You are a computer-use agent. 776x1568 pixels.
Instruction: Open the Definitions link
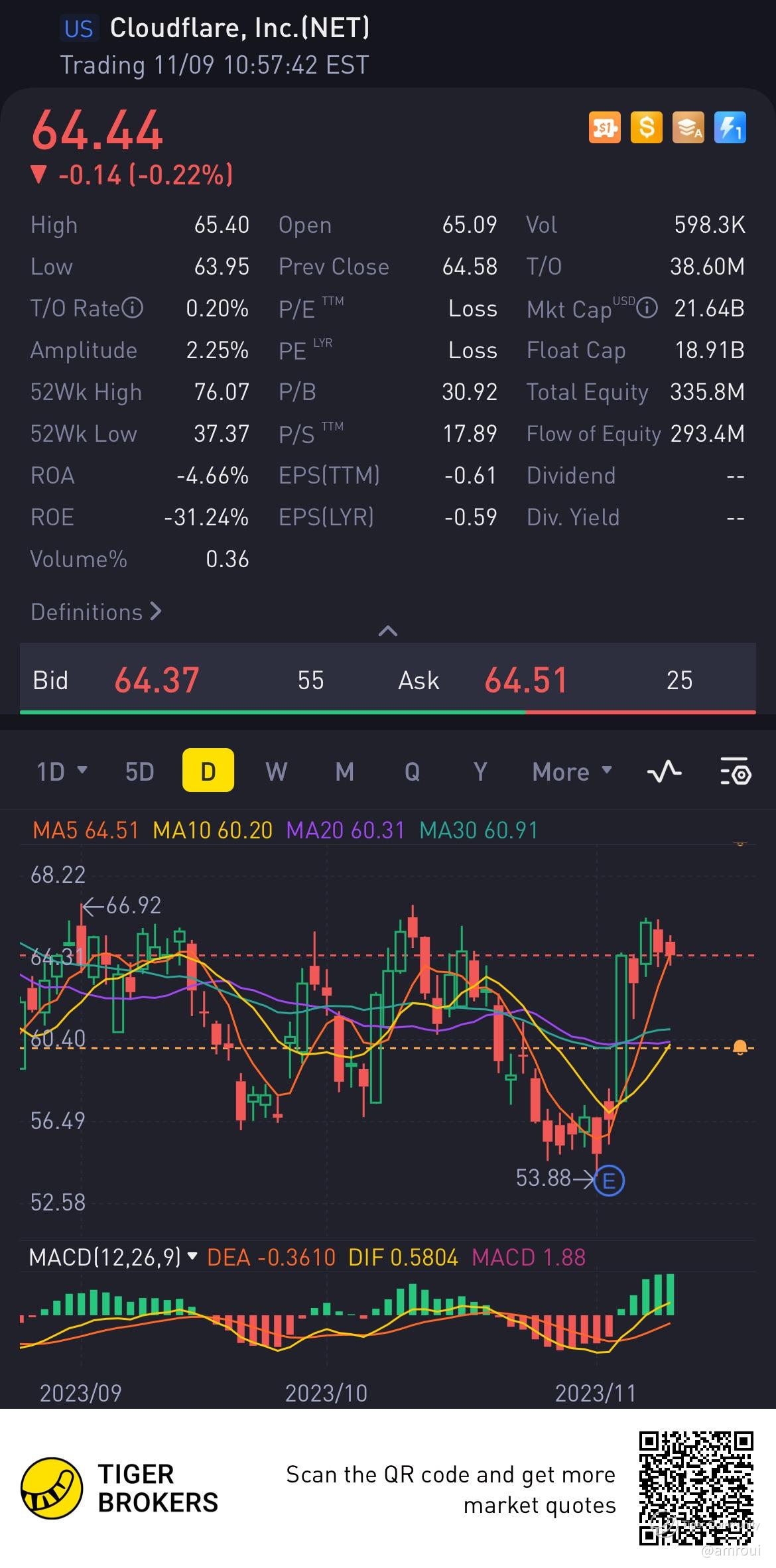[96, 612]
